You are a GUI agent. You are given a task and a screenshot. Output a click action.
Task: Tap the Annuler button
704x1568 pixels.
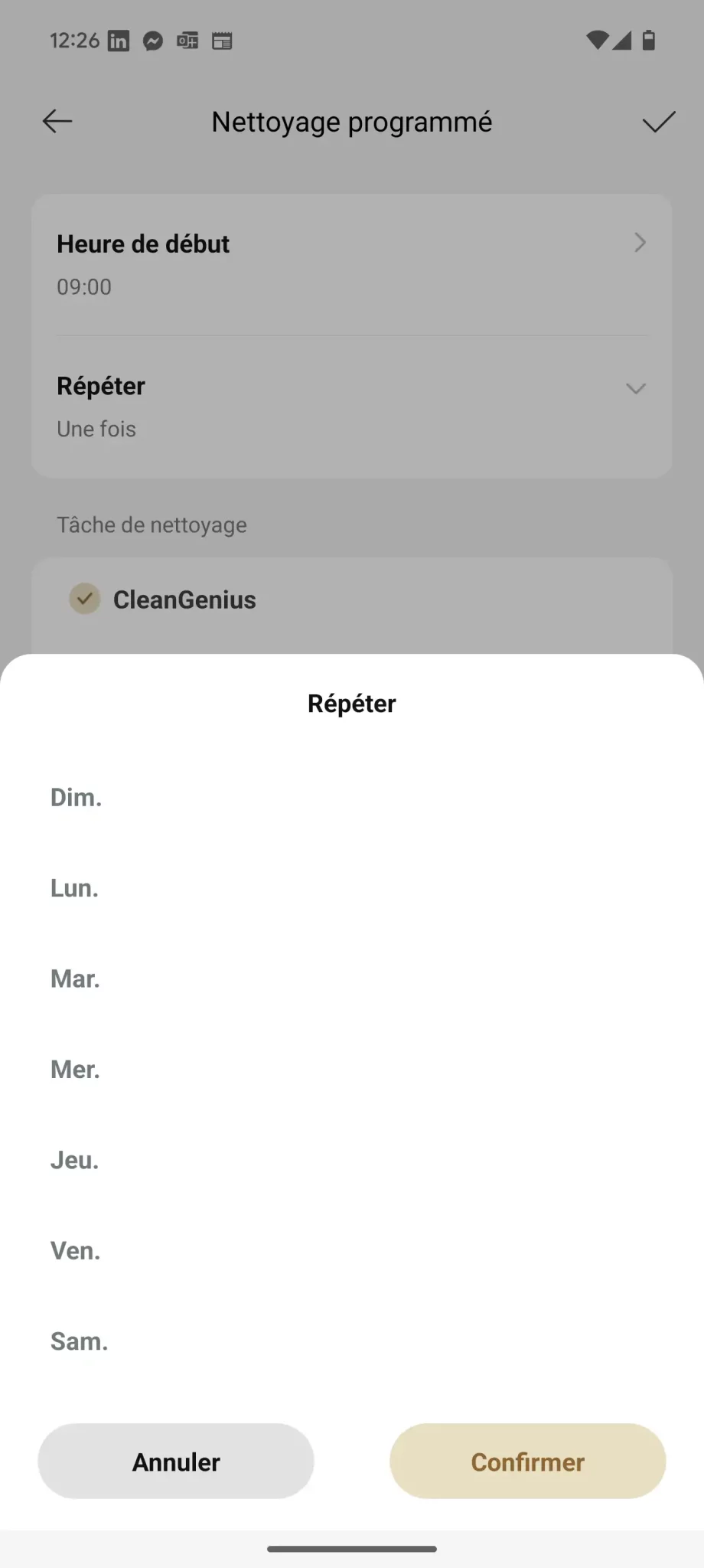[176, 1461]
